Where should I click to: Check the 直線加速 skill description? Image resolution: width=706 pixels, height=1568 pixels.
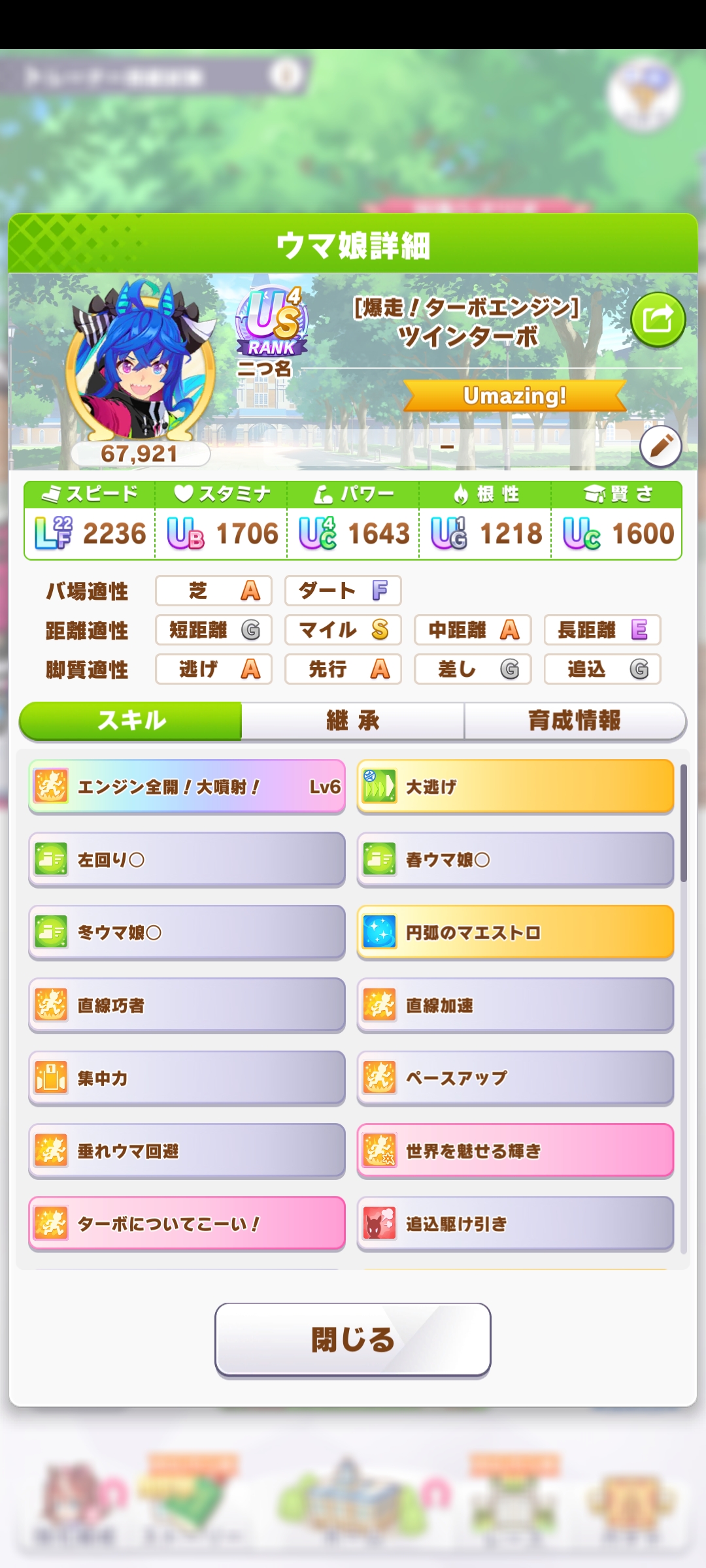point(515,1005)
